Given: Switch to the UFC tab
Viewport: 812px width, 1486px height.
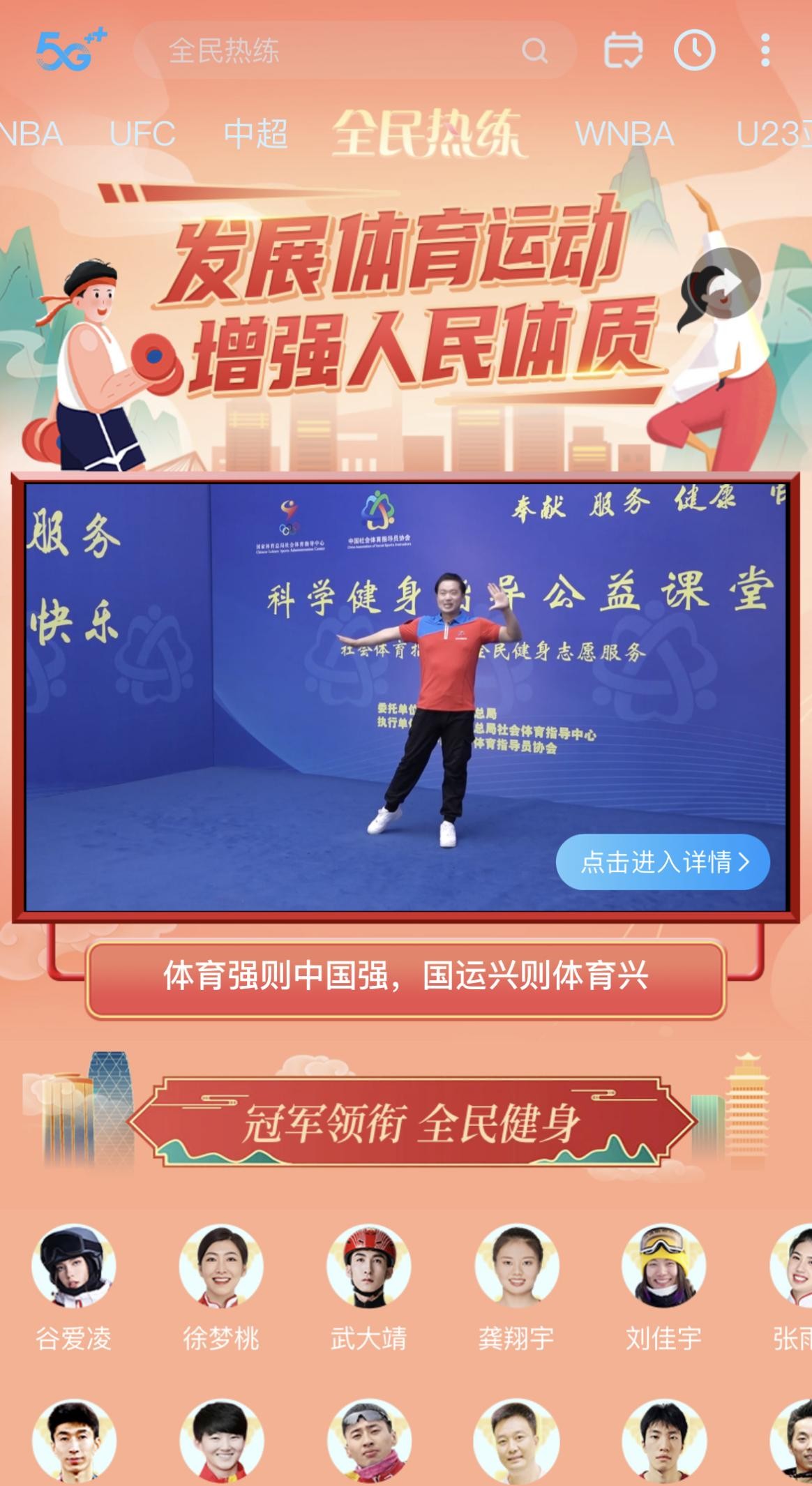Looking at the screenshot, I should click(142, 134).
